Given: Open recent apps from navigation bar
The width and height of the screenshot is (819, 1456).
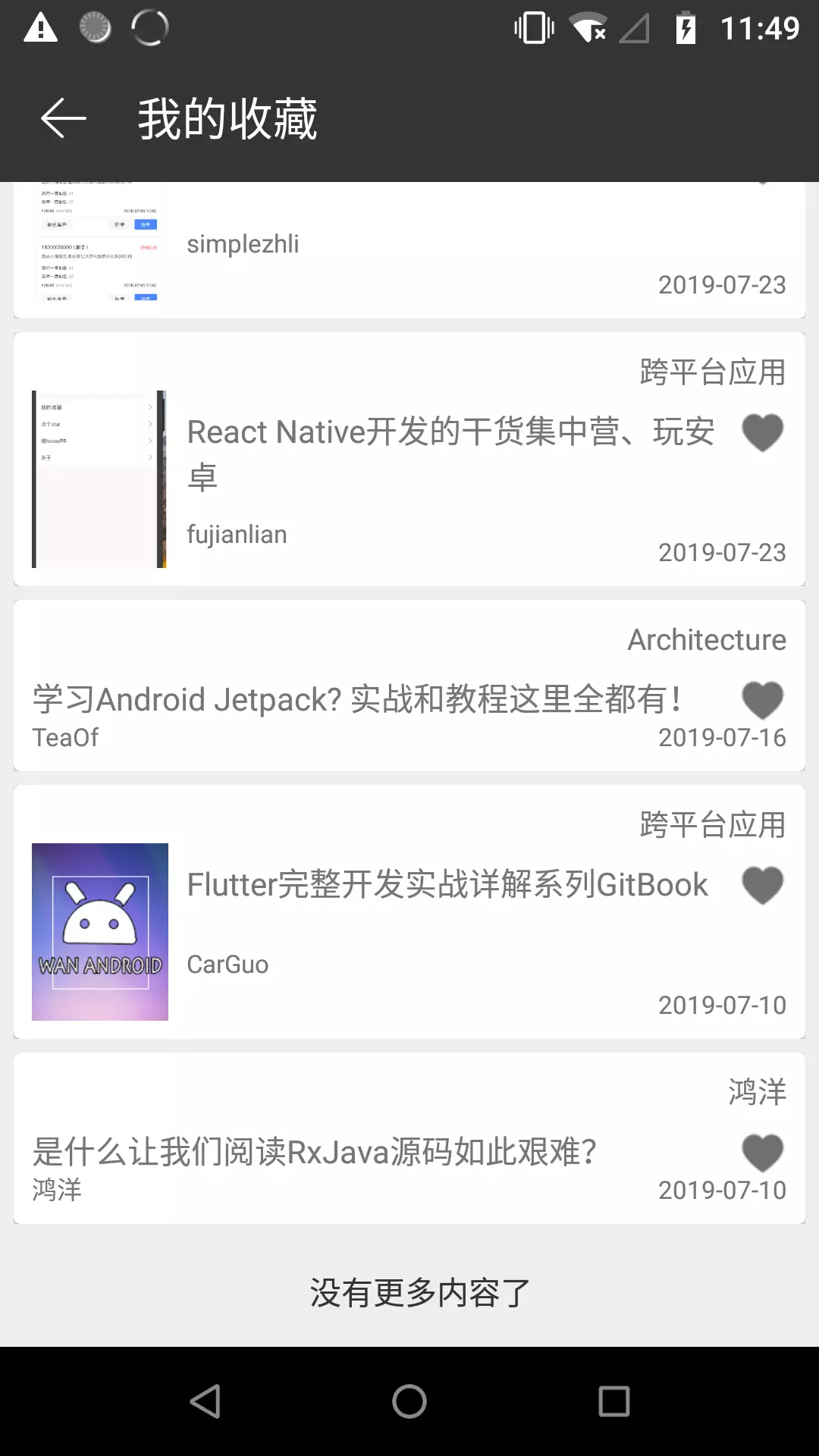Looking at the screenshot, I should [x=614, y=1401].
